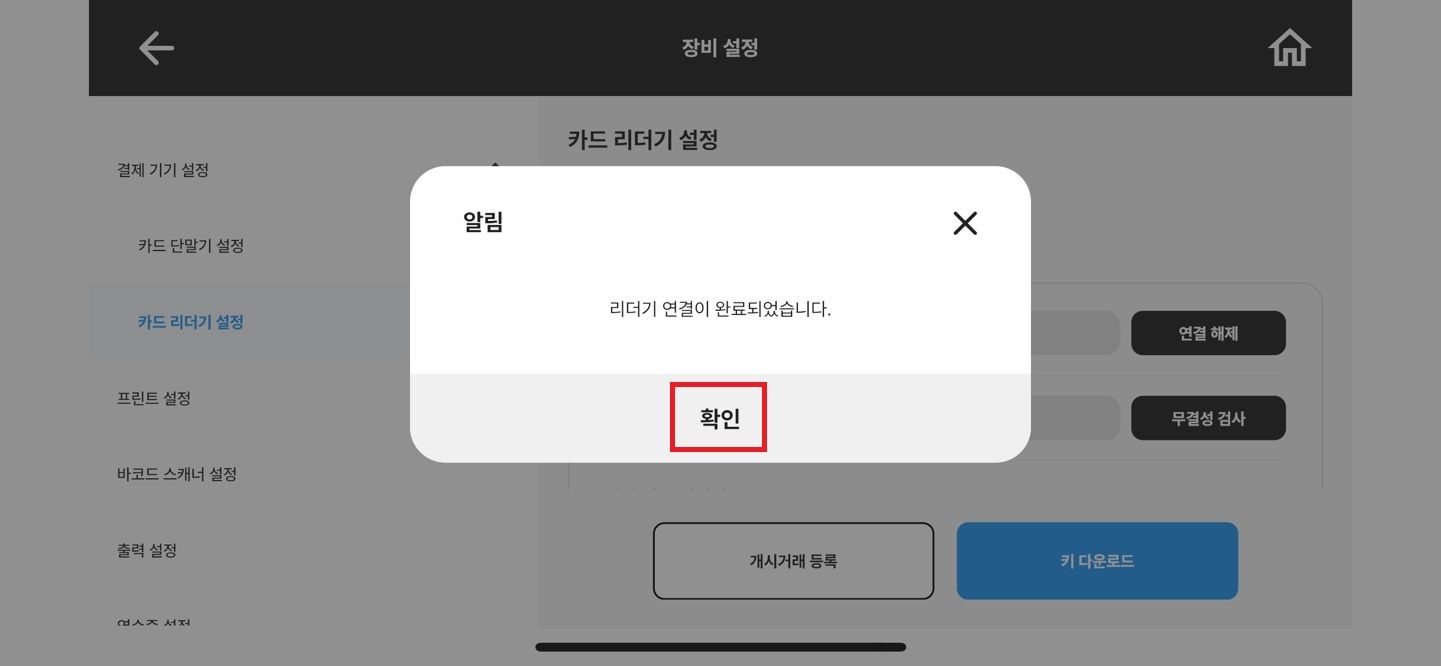Open 출력 설정
Viewport: 1441px width, 666px height.
tap(147, 550)
